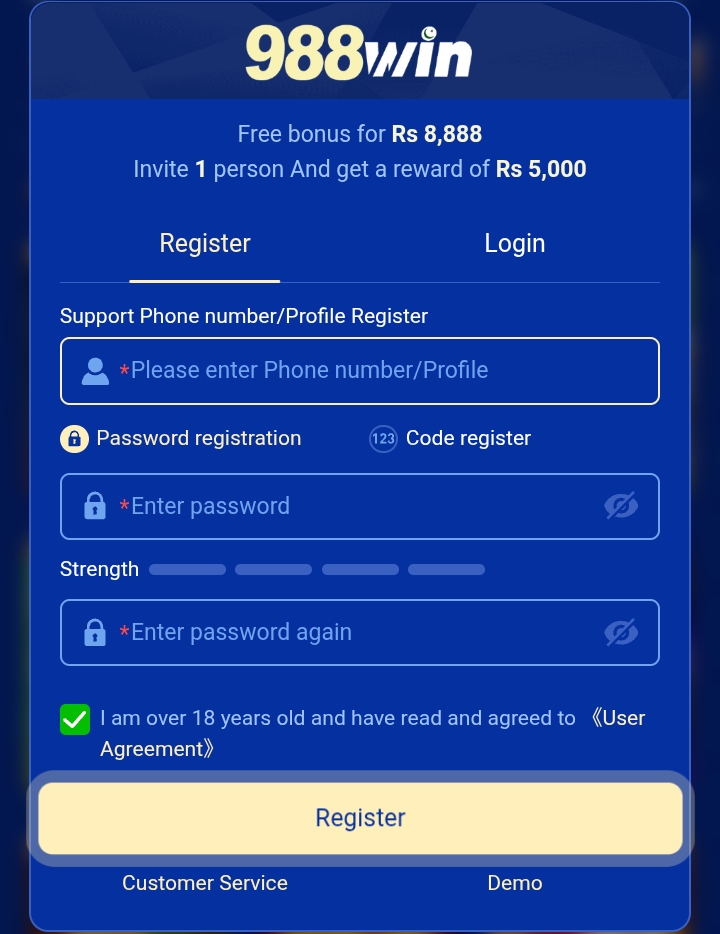Uncheck the over 18 agreement checkbox

click(75, 719)
